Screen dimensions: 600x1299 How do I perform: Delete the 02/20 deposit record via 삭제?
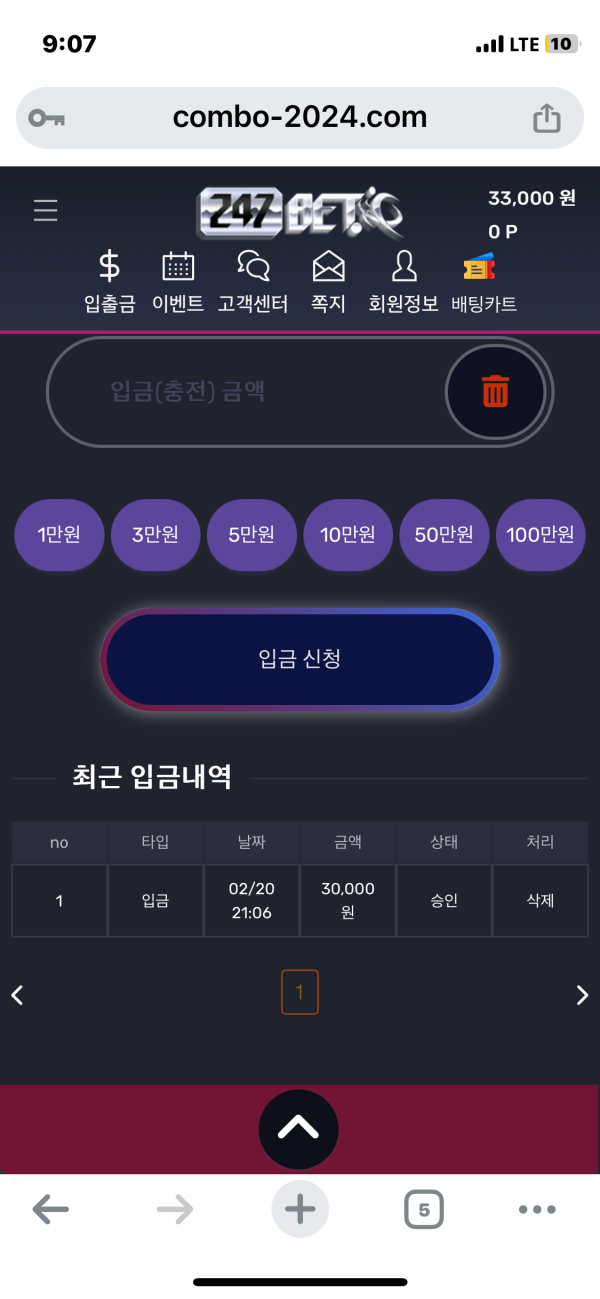point(540,900)
